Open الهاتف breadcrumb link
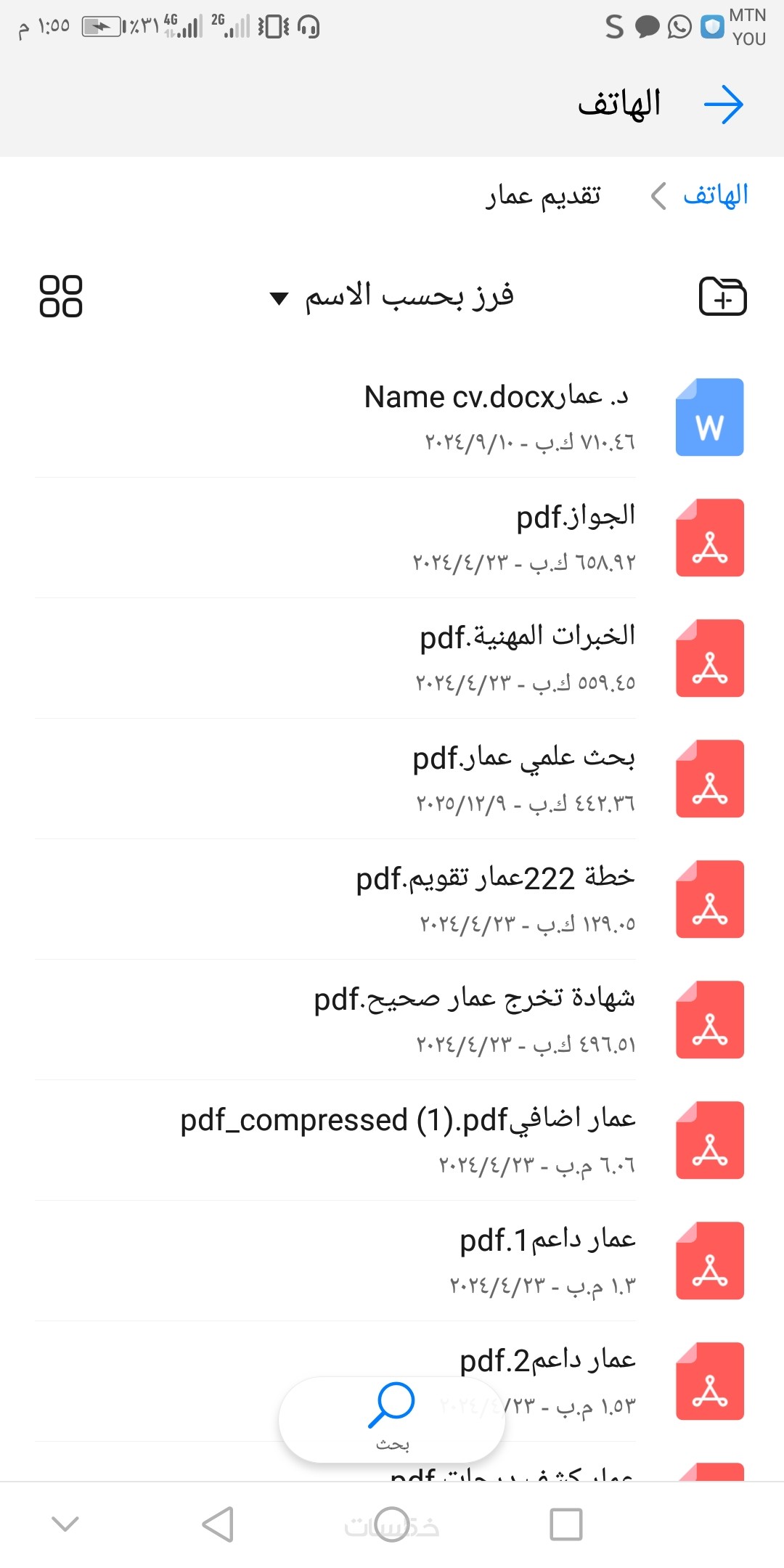The width and height of the screenshot is (784, 1568). pos(715,195)
